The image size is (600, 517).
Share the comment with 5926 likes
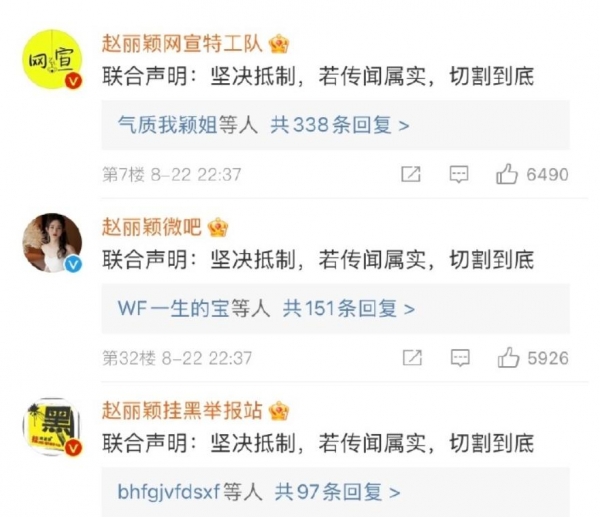[411, 357]
